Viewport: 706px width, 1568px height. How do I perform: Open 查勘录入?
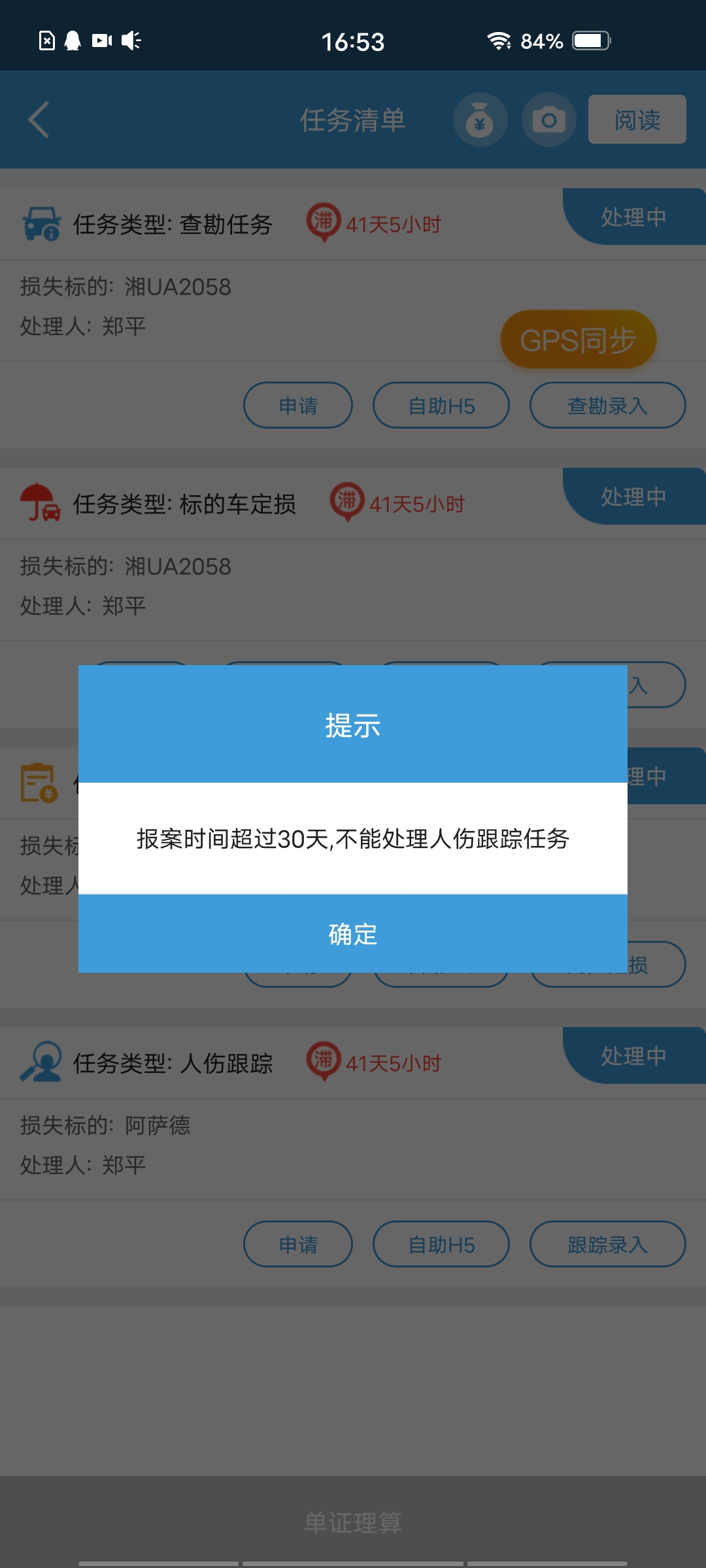click(x=608, y=405)
